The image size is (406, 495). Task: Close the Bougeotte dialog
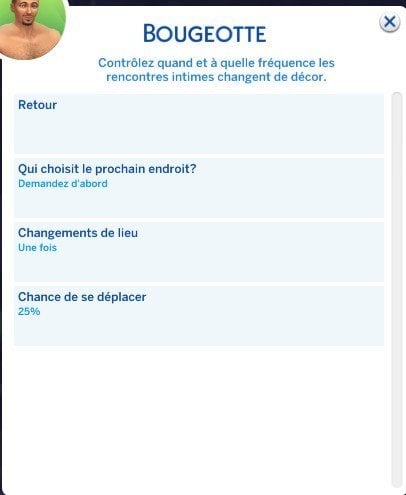point(389,22)
